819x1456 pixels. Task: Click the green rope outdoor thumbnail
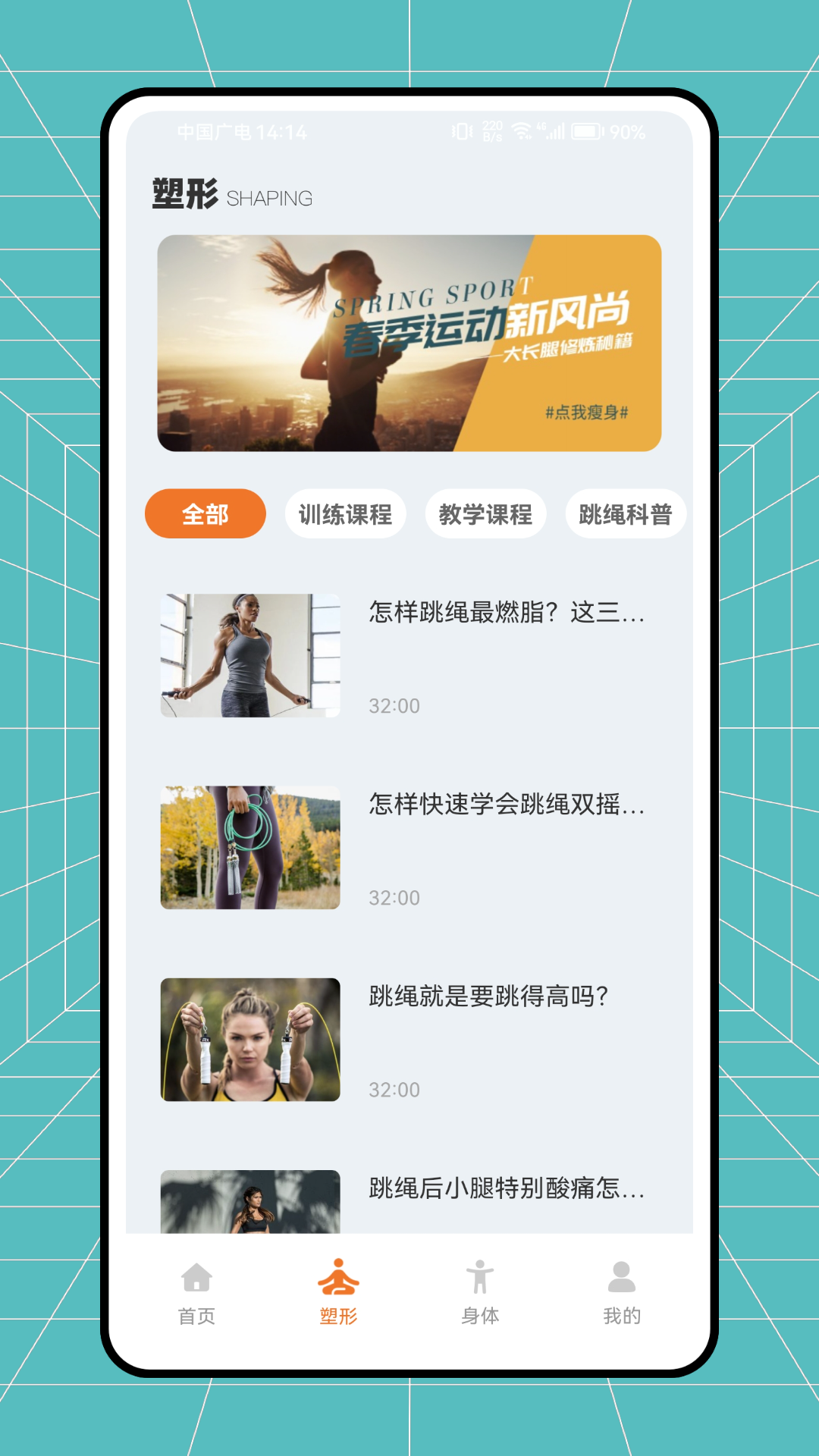249,849
